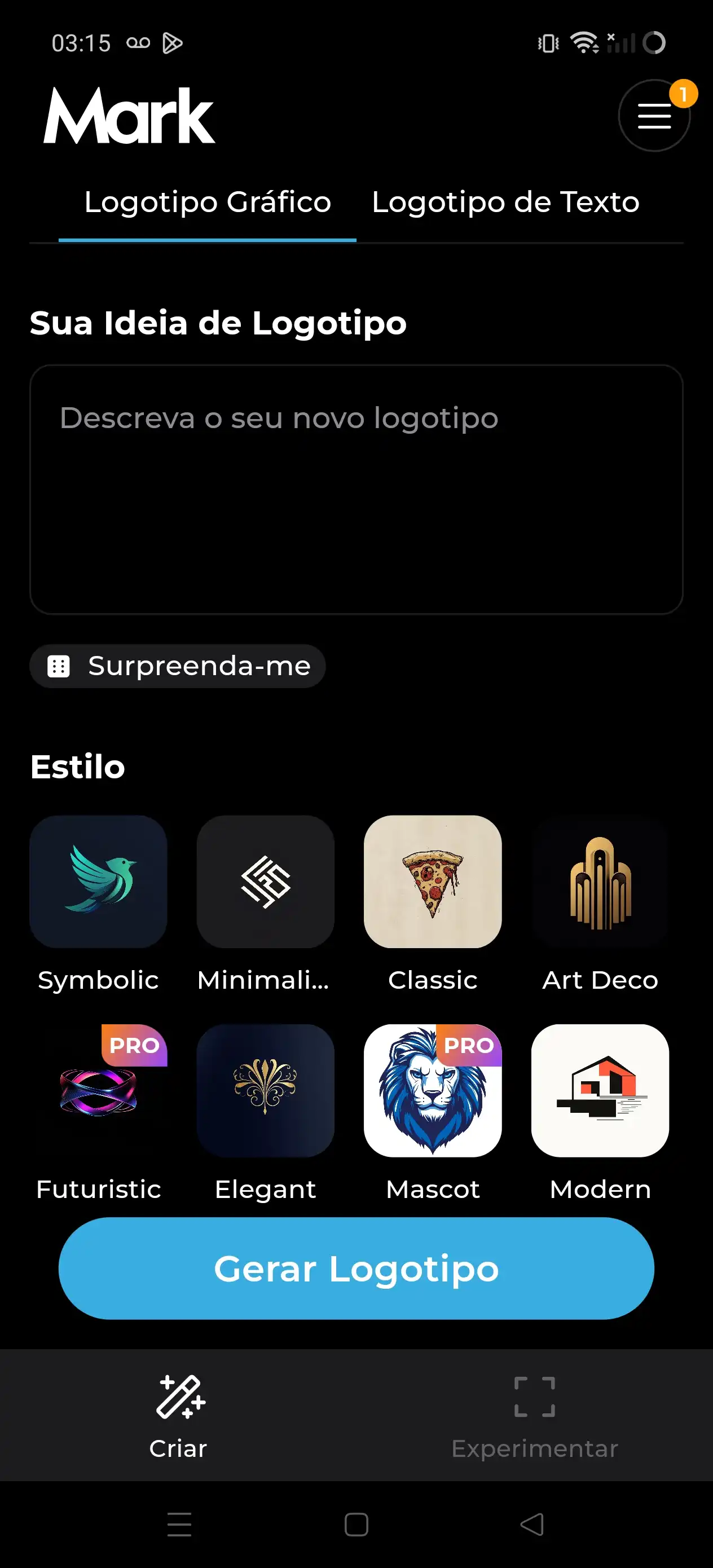
Task: Select the Modern style
Action: point(600,1090)
